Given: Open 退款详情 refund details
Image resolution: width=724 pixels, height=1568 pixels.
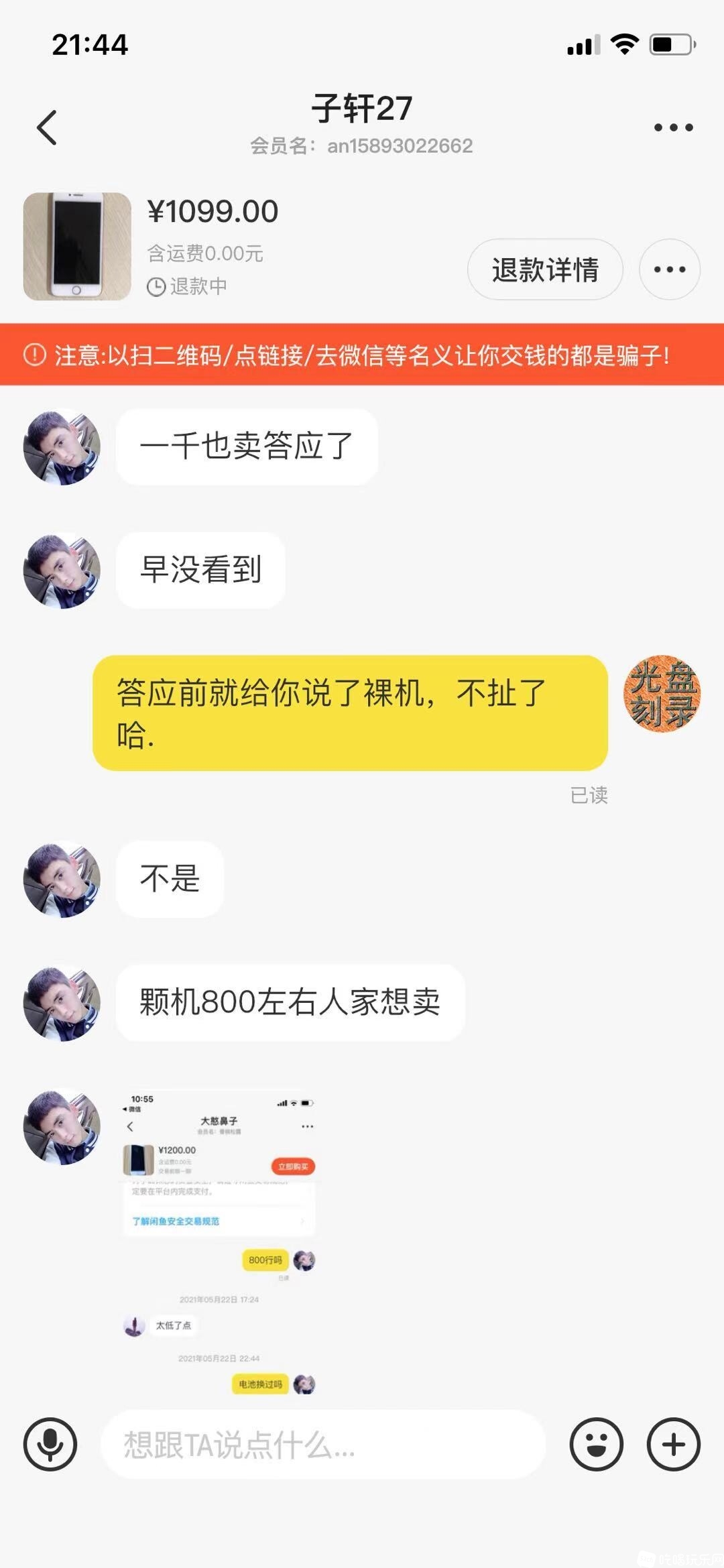Looking at the screenshot, I should coord(544,269).
